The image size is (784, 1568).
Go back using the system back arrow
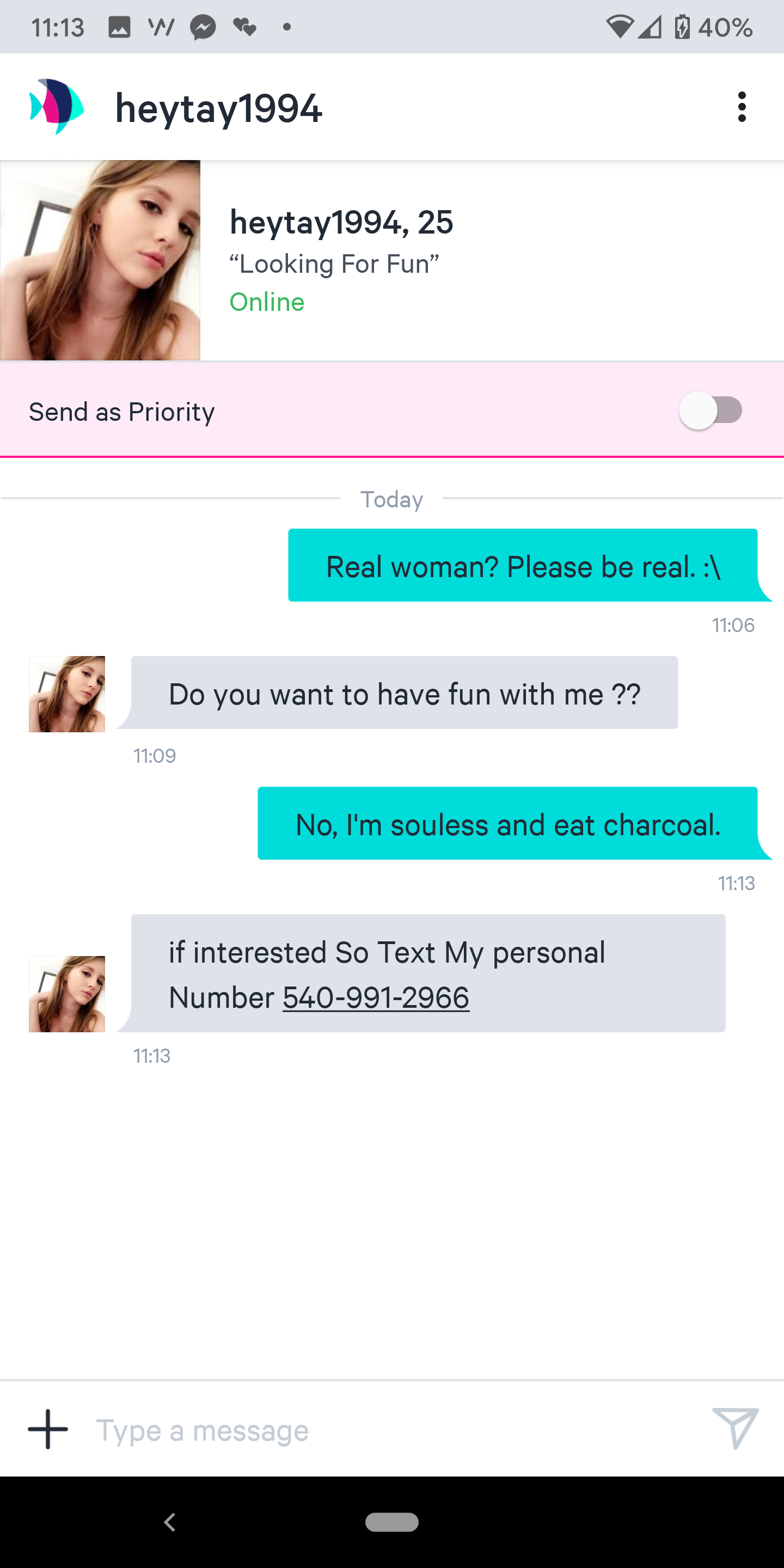[170, 1522]
